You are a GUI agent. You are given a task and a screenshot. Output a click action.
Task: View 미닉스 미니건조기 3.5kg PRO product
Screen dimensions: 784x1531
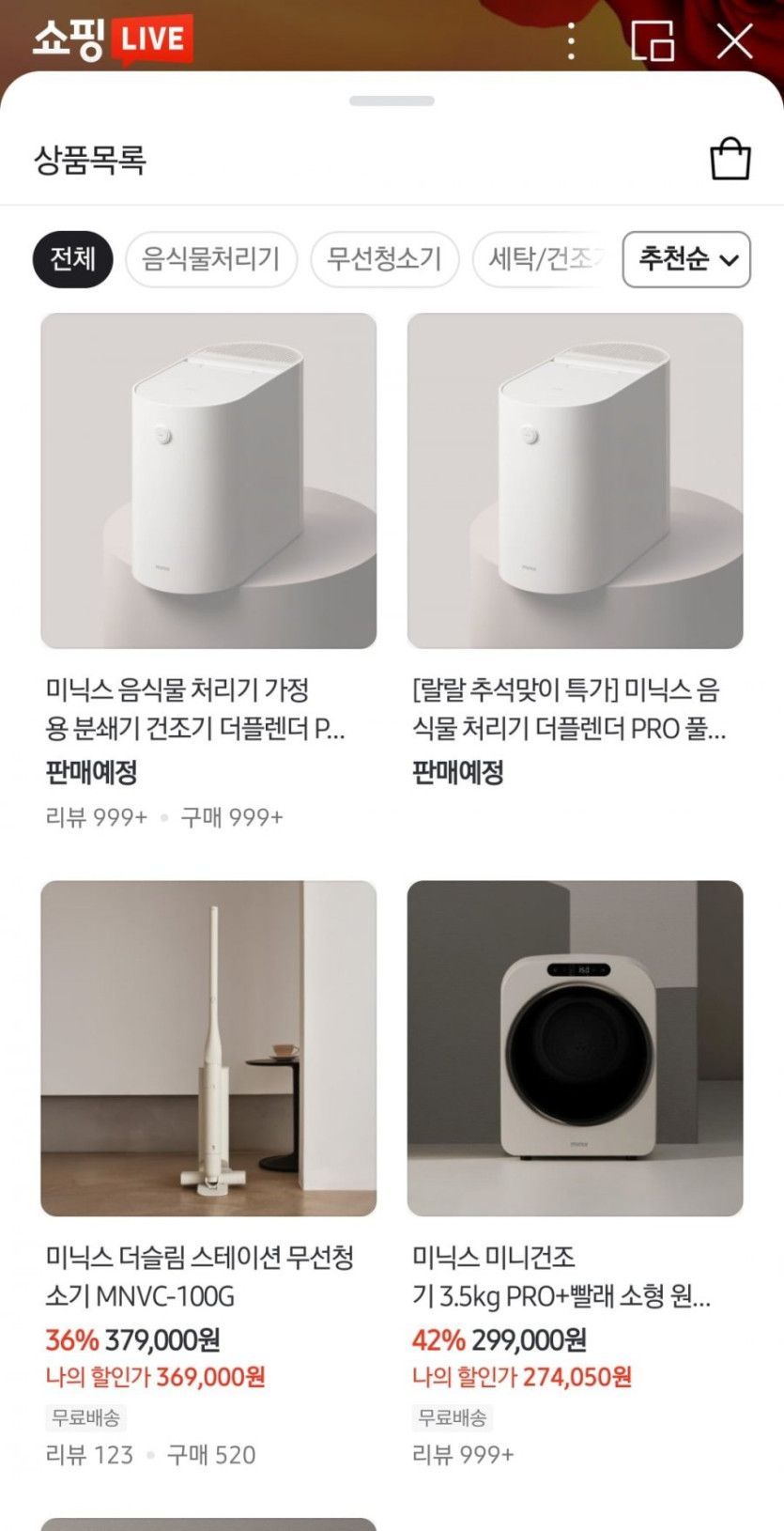[575, 1048]
